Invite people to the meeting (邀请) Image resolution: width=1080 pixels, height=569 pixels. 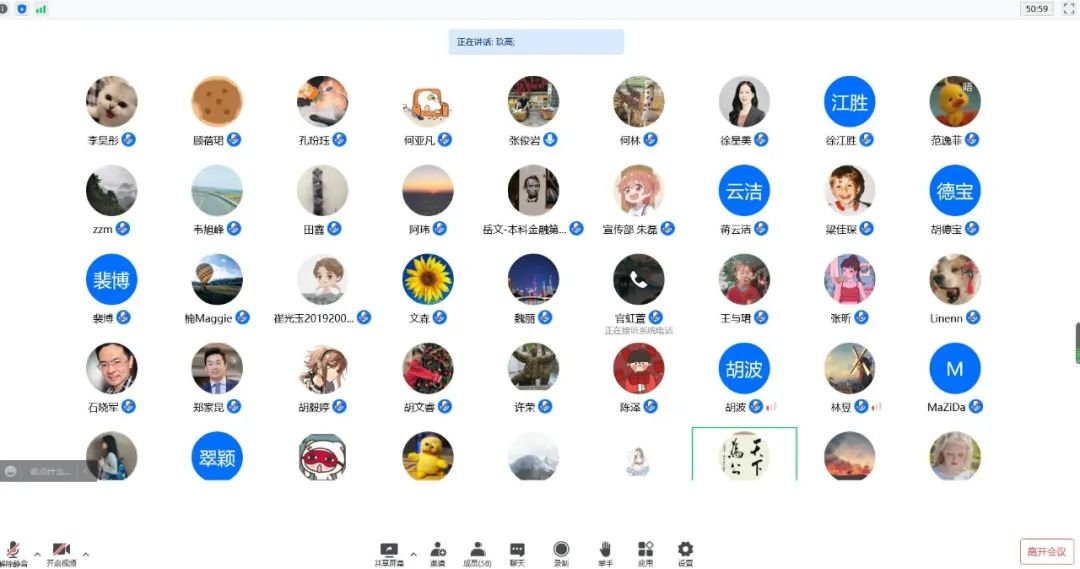click(438, 551)
